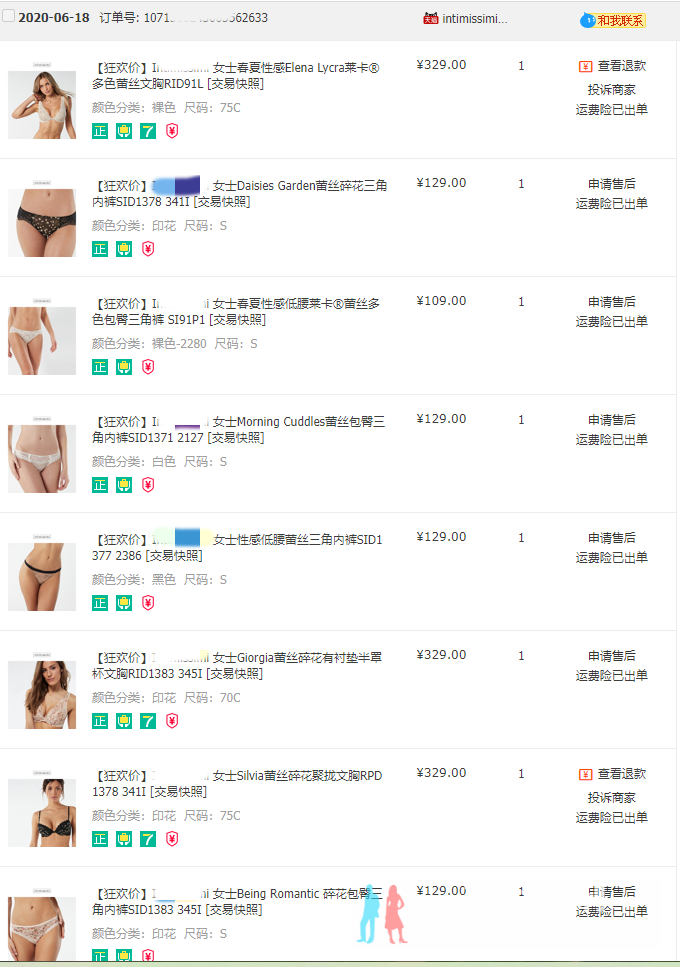Apply after-sales for the Giorgia bra

tap(611, 656)
